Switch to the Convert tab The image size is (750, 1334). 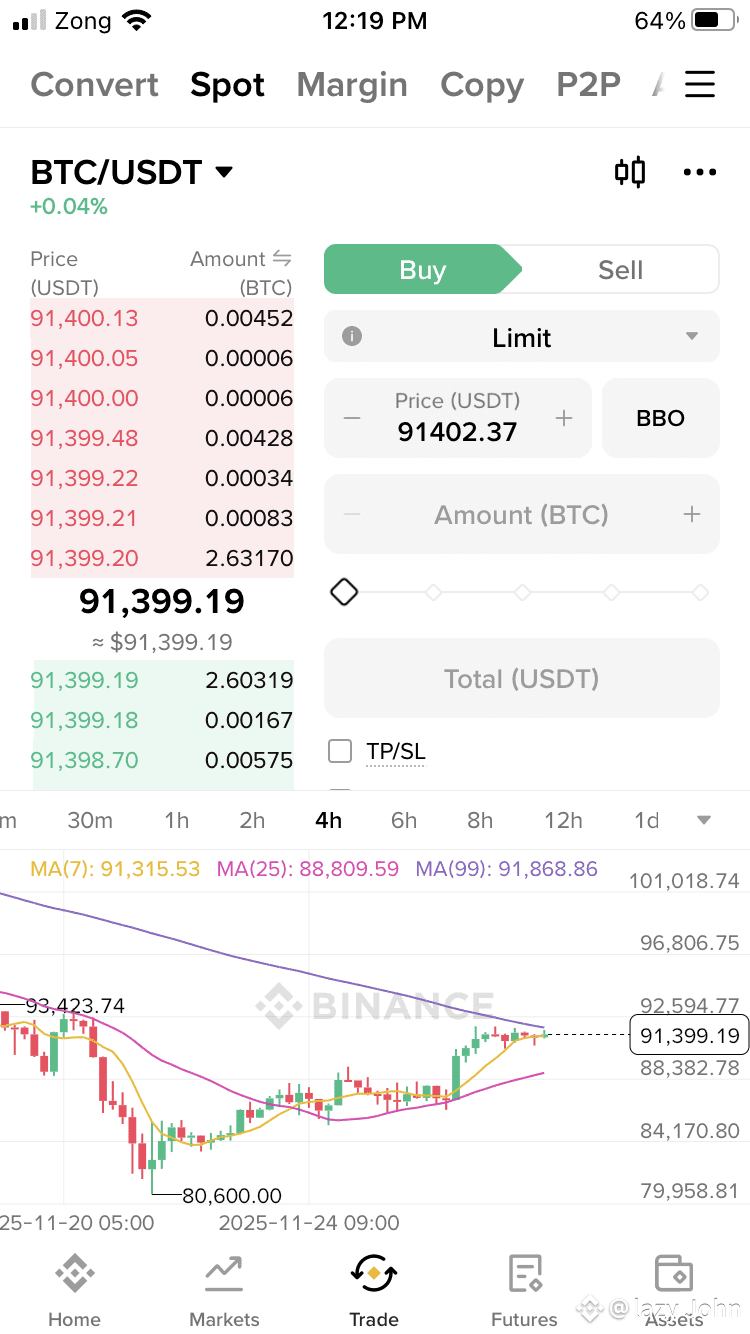click(x=95, y=85)
